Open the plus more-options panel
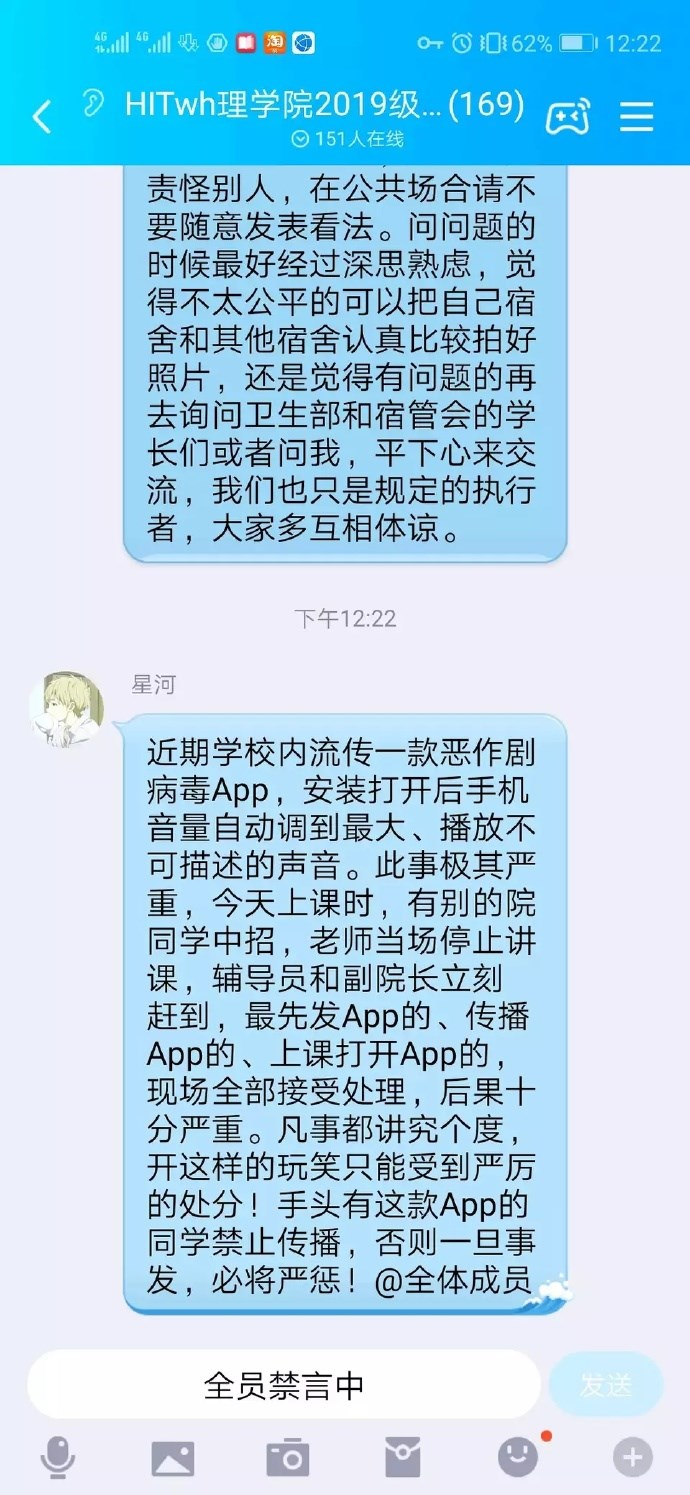Viewport: 690px width, 1495px height. click(633, 1458)
